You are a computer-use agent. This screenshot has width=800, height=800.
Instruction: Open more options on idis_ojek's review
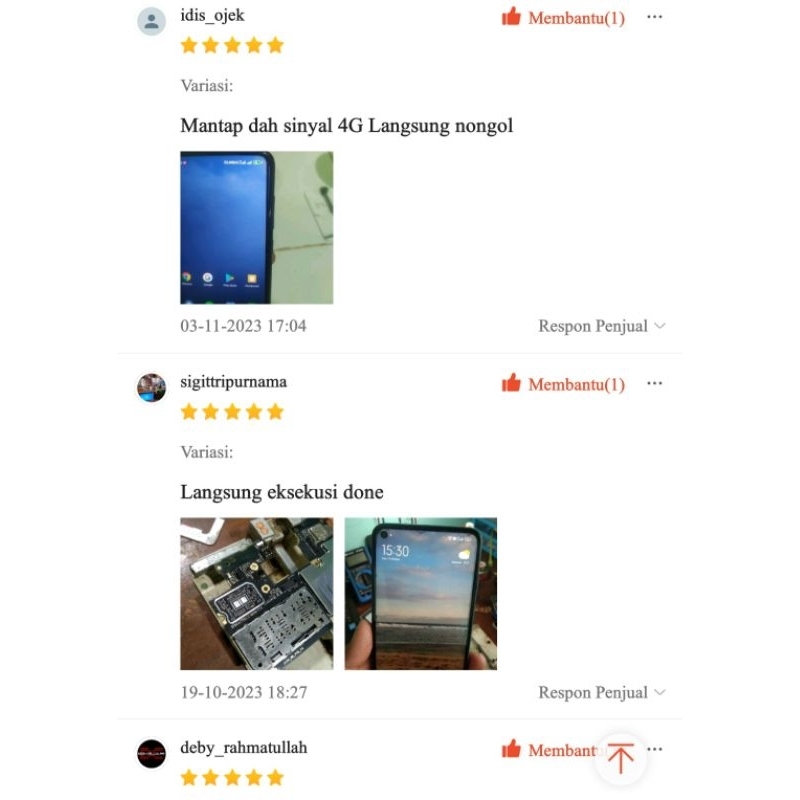[x=654, y=18]
